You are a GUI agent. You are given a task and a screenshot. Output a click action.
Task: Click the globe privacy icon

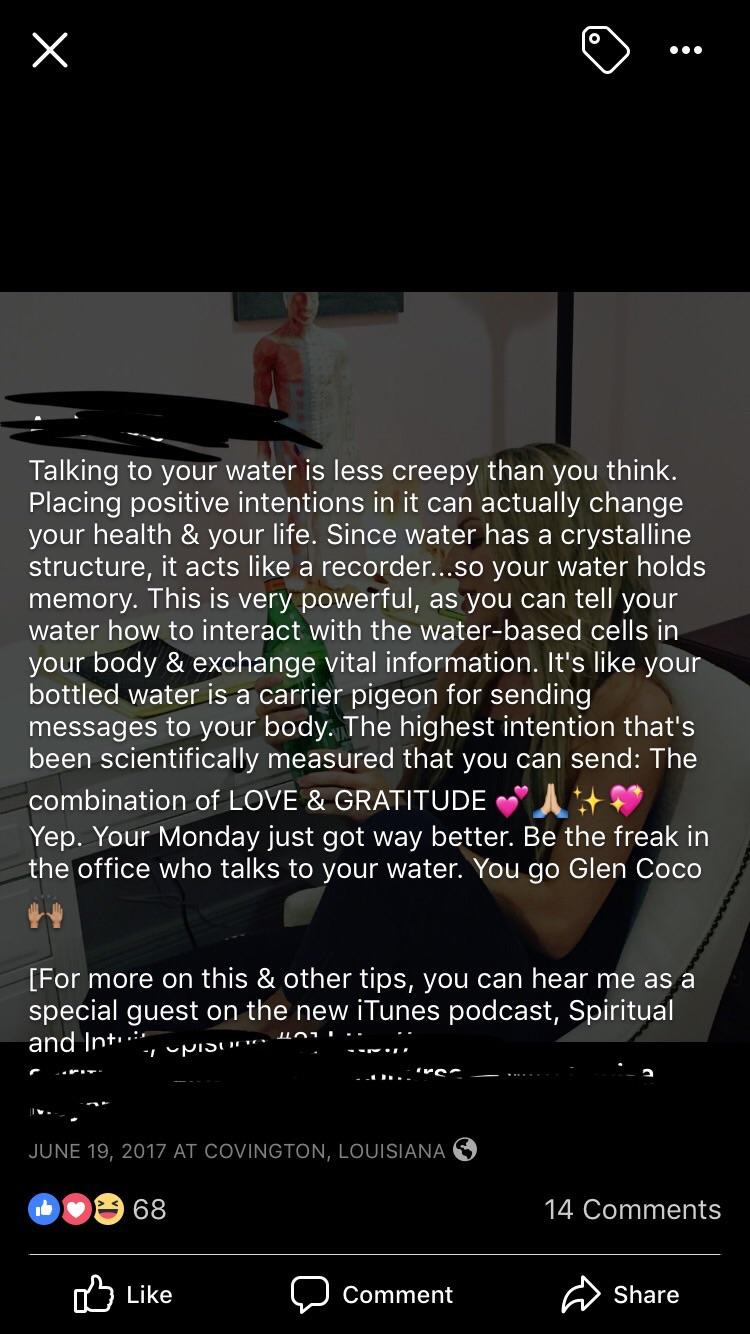[x=464, y=1150]
